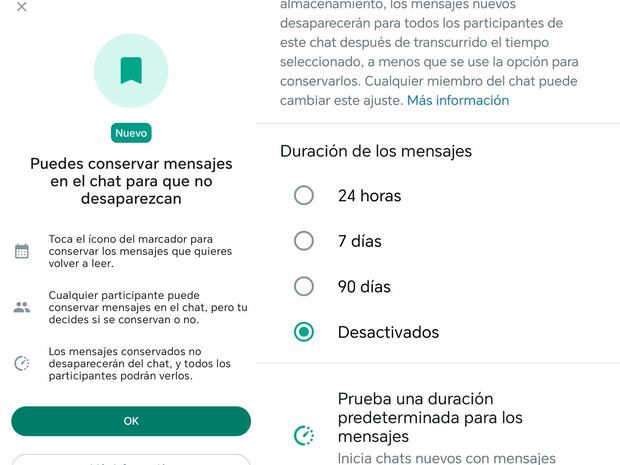The height and width of the screenshot is (465, 620).
Task: Select the Desactivados option
Action: pyautogui.click(x=304, y=332)
